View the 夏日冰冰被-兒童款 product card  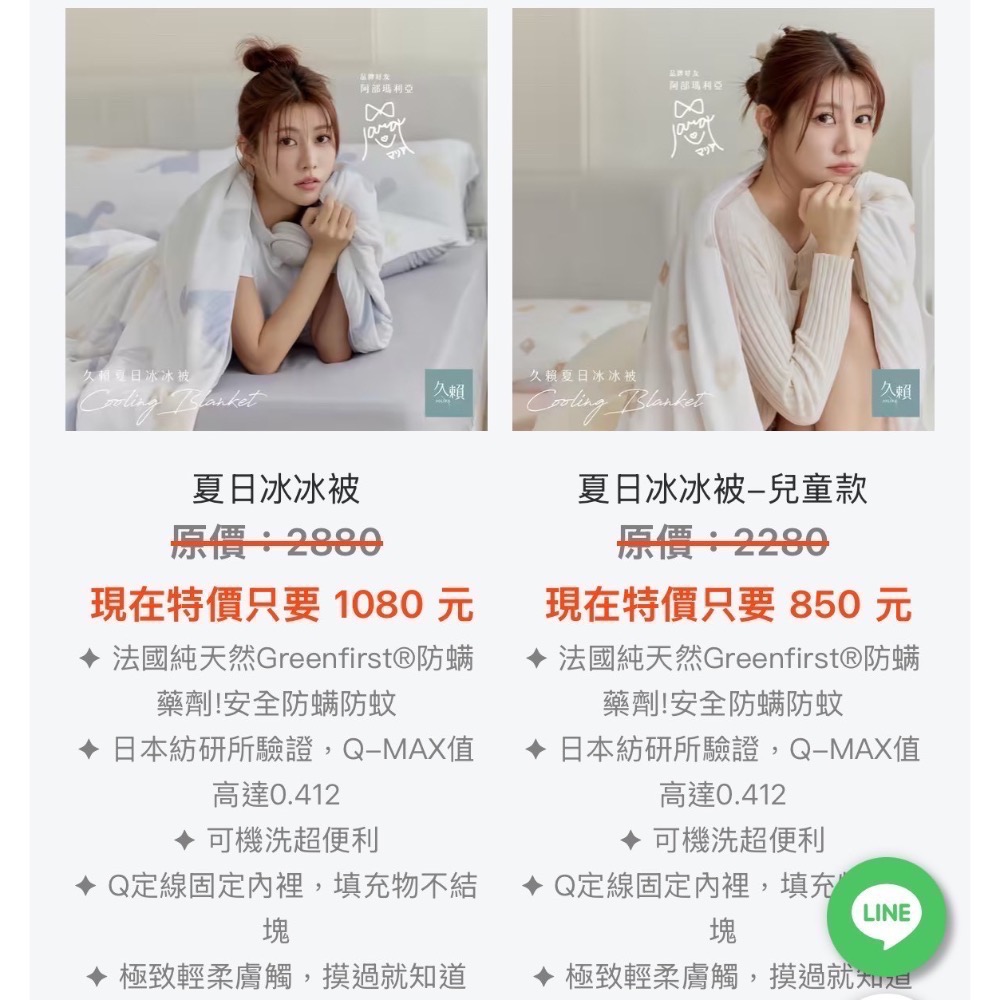click(723, 220)
